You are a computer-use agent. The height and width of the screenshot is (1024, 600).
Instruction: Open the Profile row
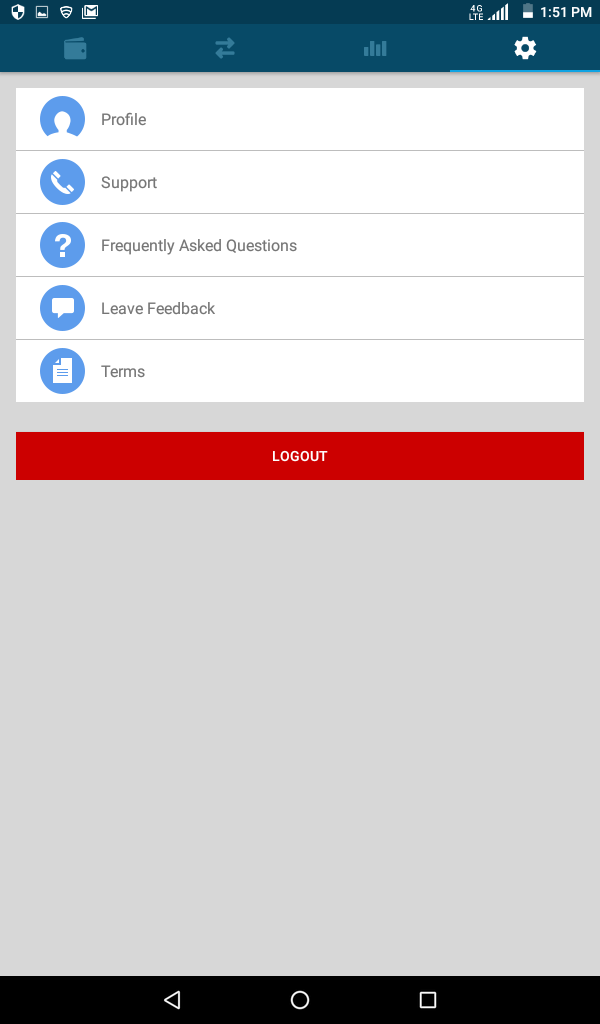(x=300, y=120)
